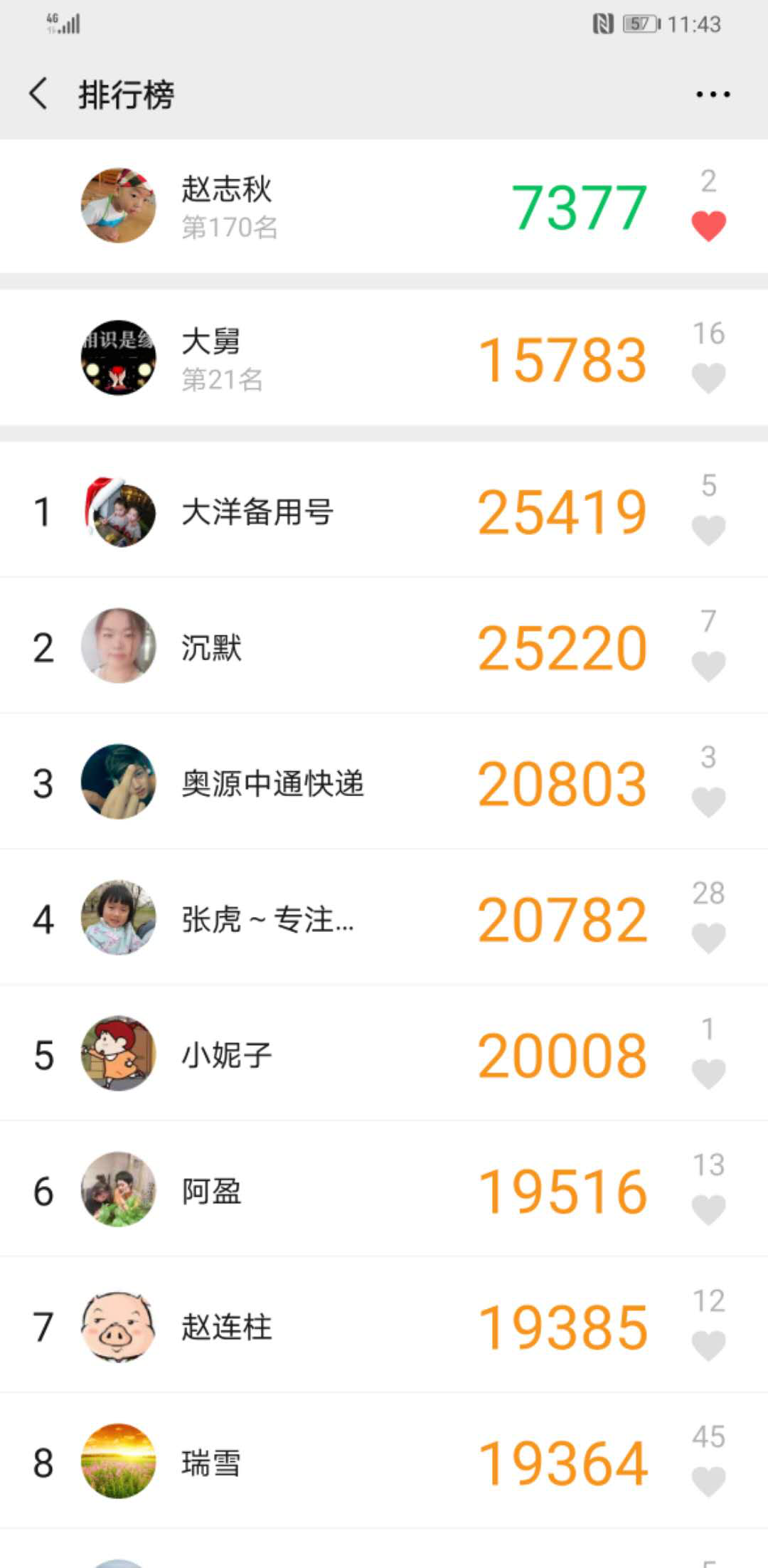Like 大舅's 15783 steps

(708, 378)
